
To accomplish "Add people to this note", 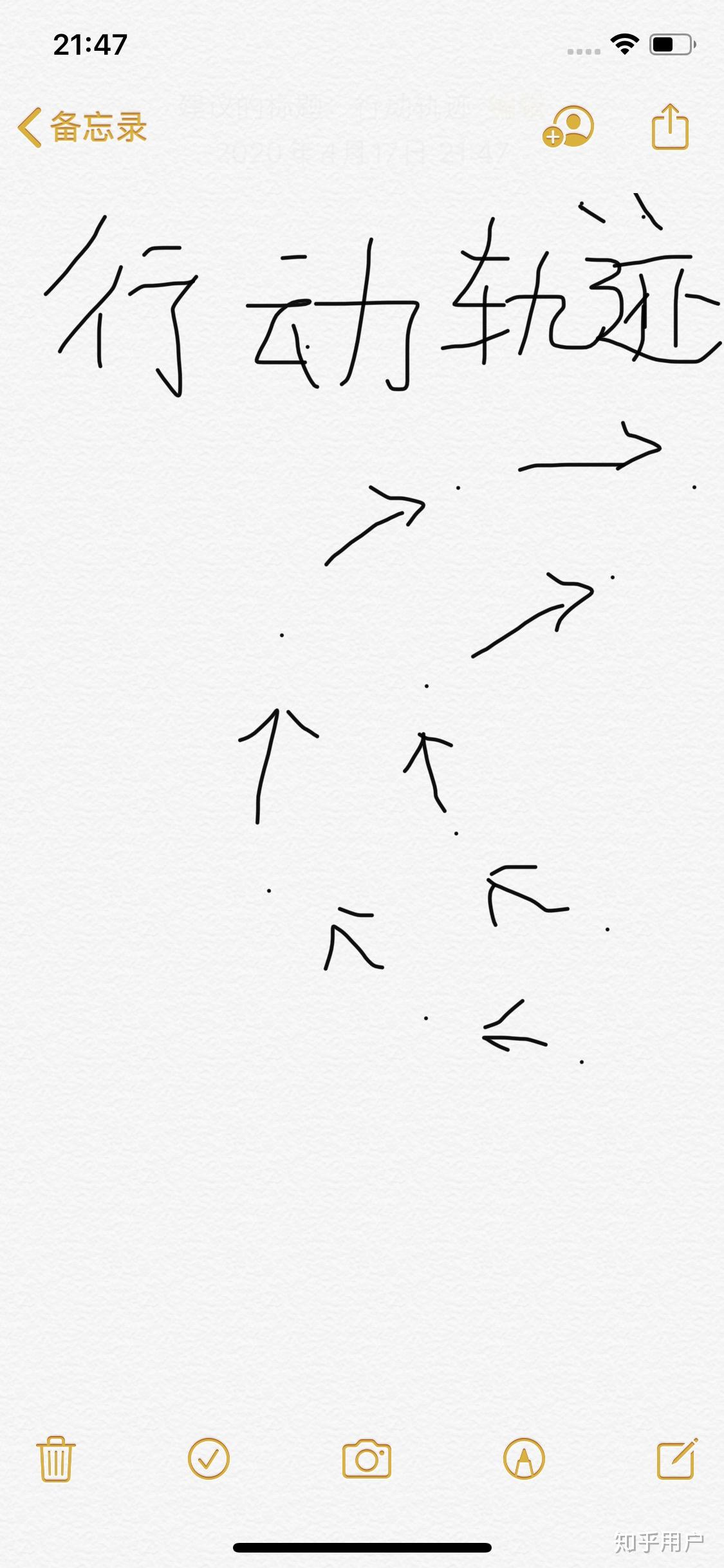I will click(x=569, y=127).
